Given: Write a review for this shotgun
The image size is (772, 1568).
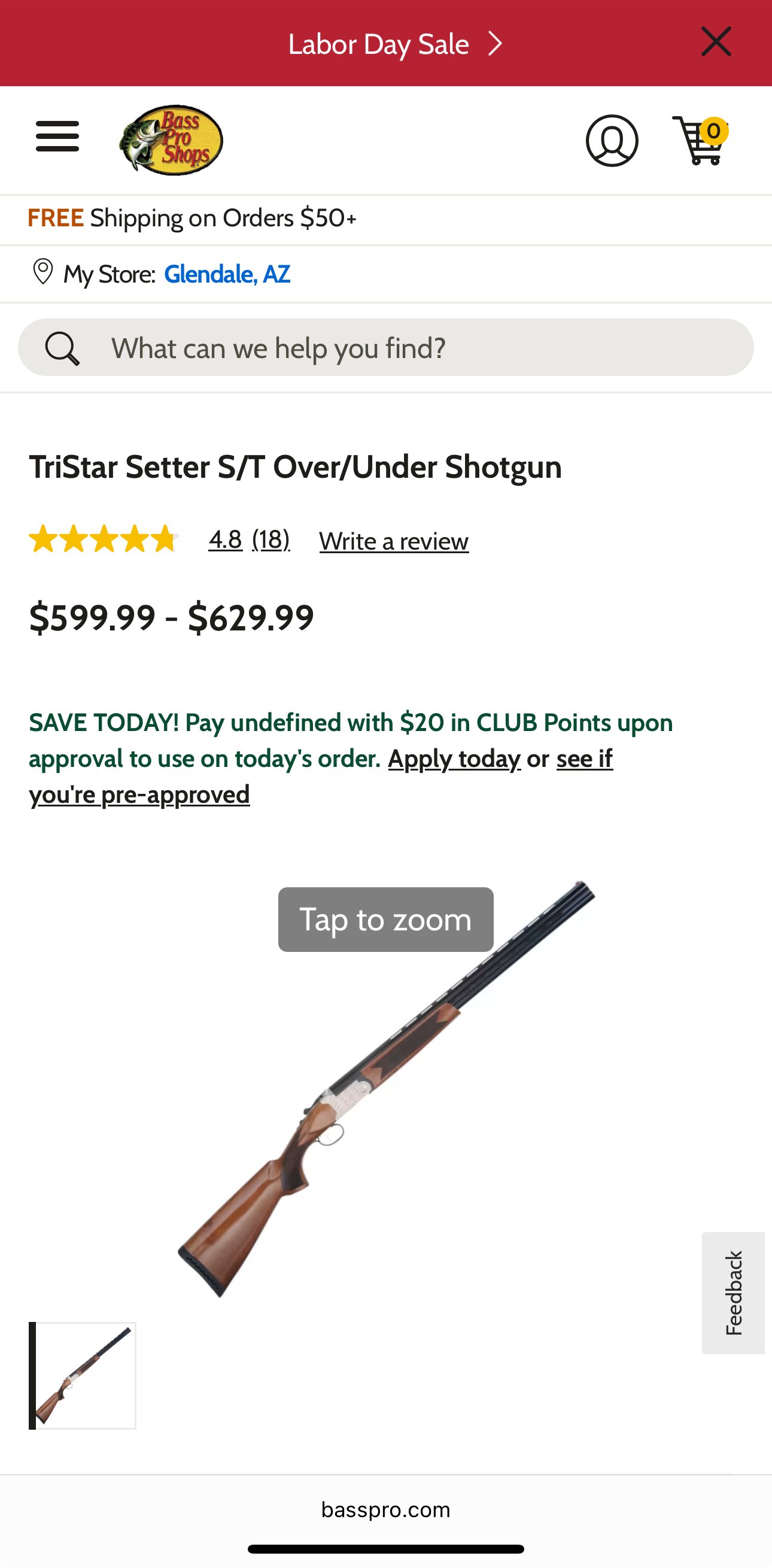Looking at the screenshot, I should click(x=394, y=541).
